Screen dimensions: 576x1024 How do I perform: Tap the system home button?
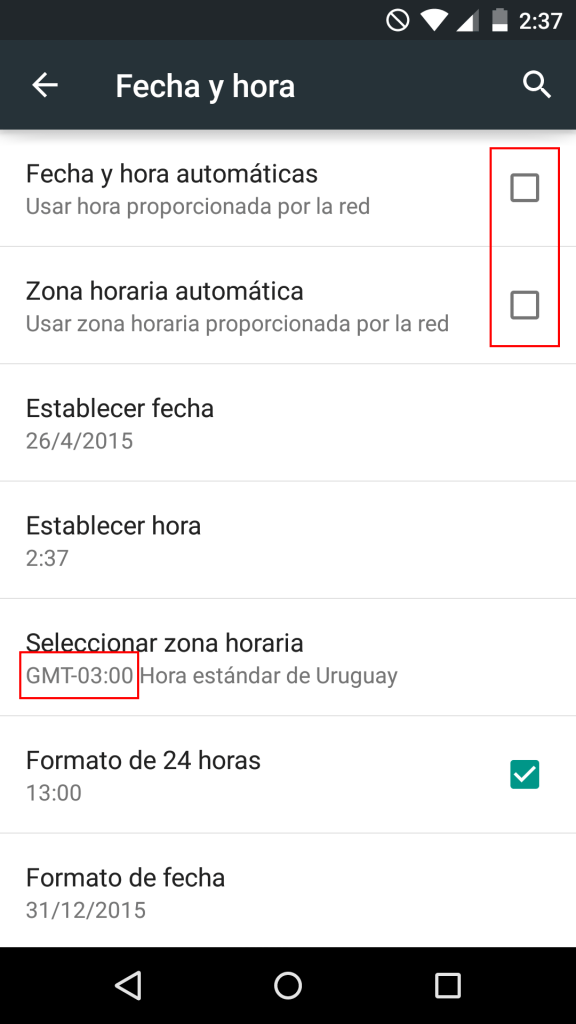pos(288,985)
